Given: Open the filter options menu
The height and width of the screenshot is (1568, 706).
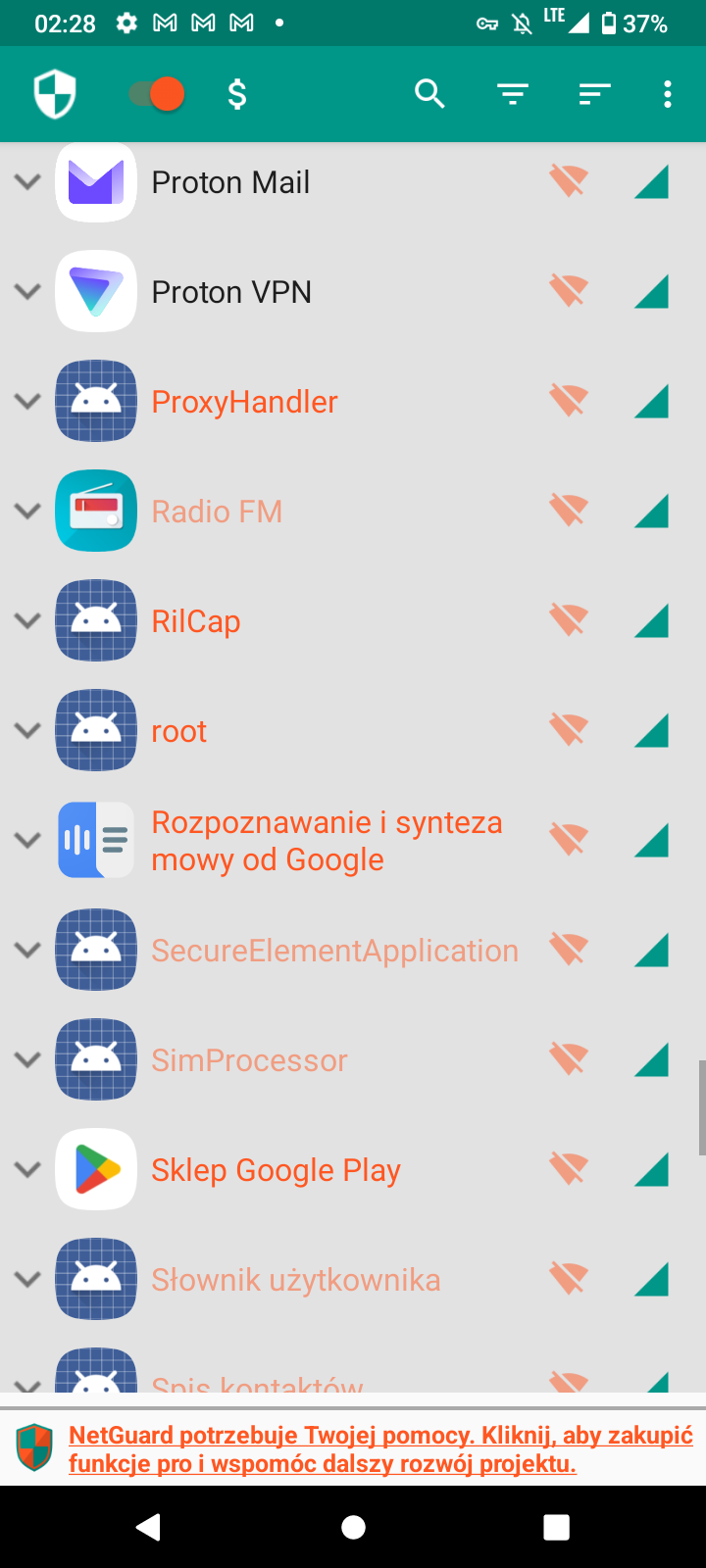Looking at the screenshot, I should click(x=512, y=94).
